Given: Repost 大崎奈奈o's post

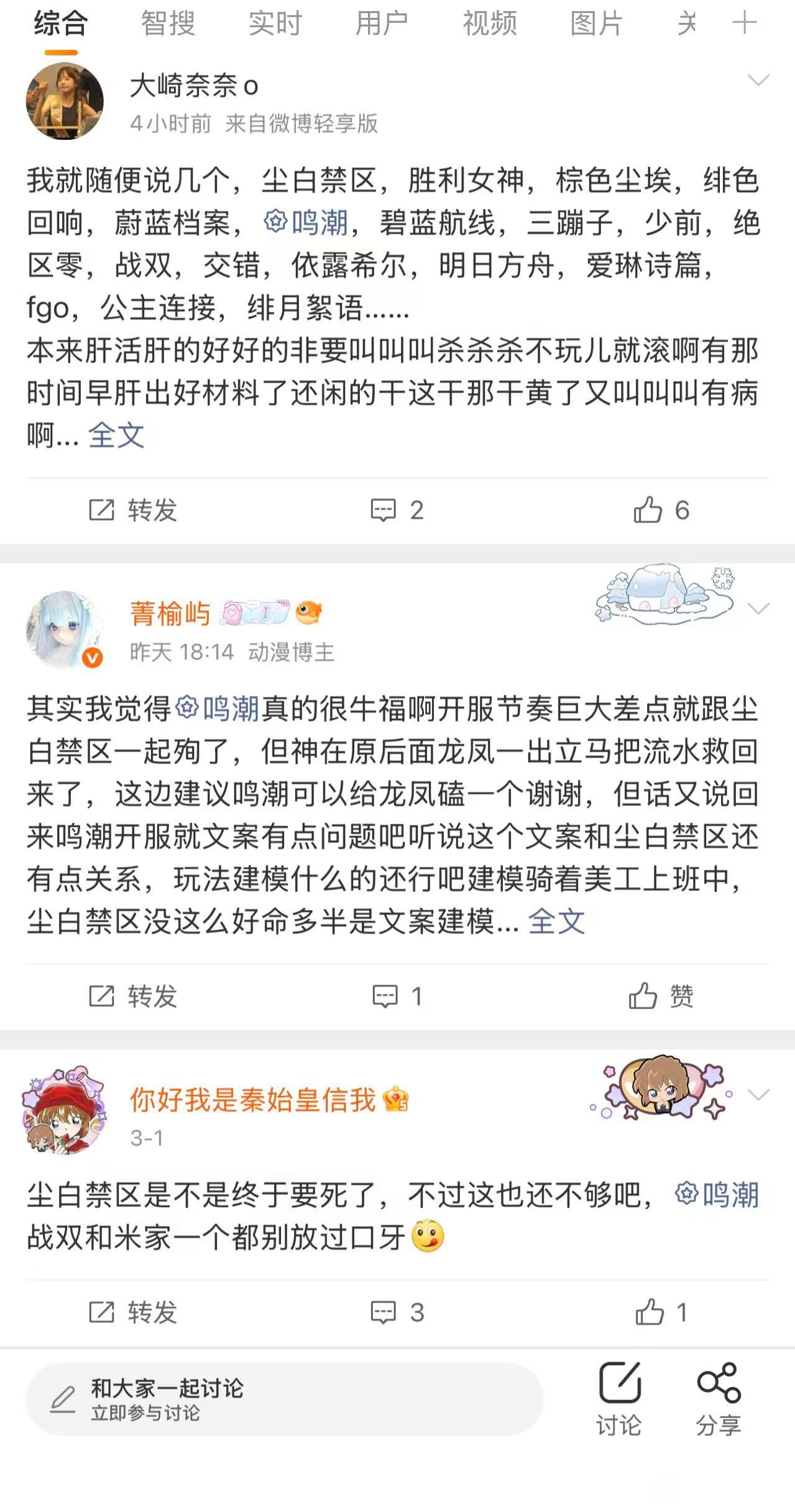Looking at the screenshot, I should coord(133,511).
